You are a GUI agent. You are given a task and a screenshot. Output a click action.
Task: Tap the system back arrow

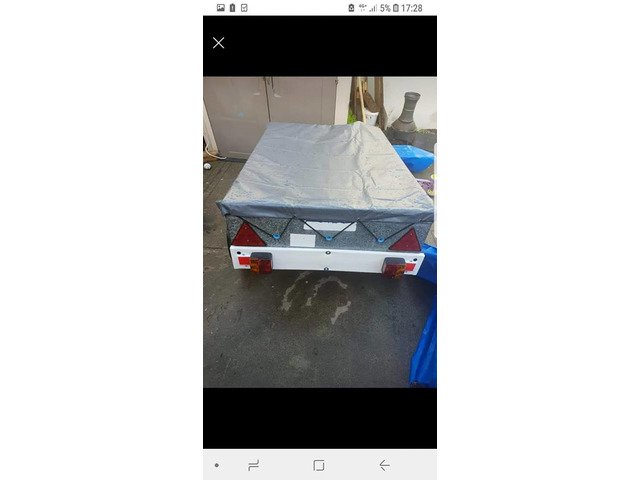(384, 465)
